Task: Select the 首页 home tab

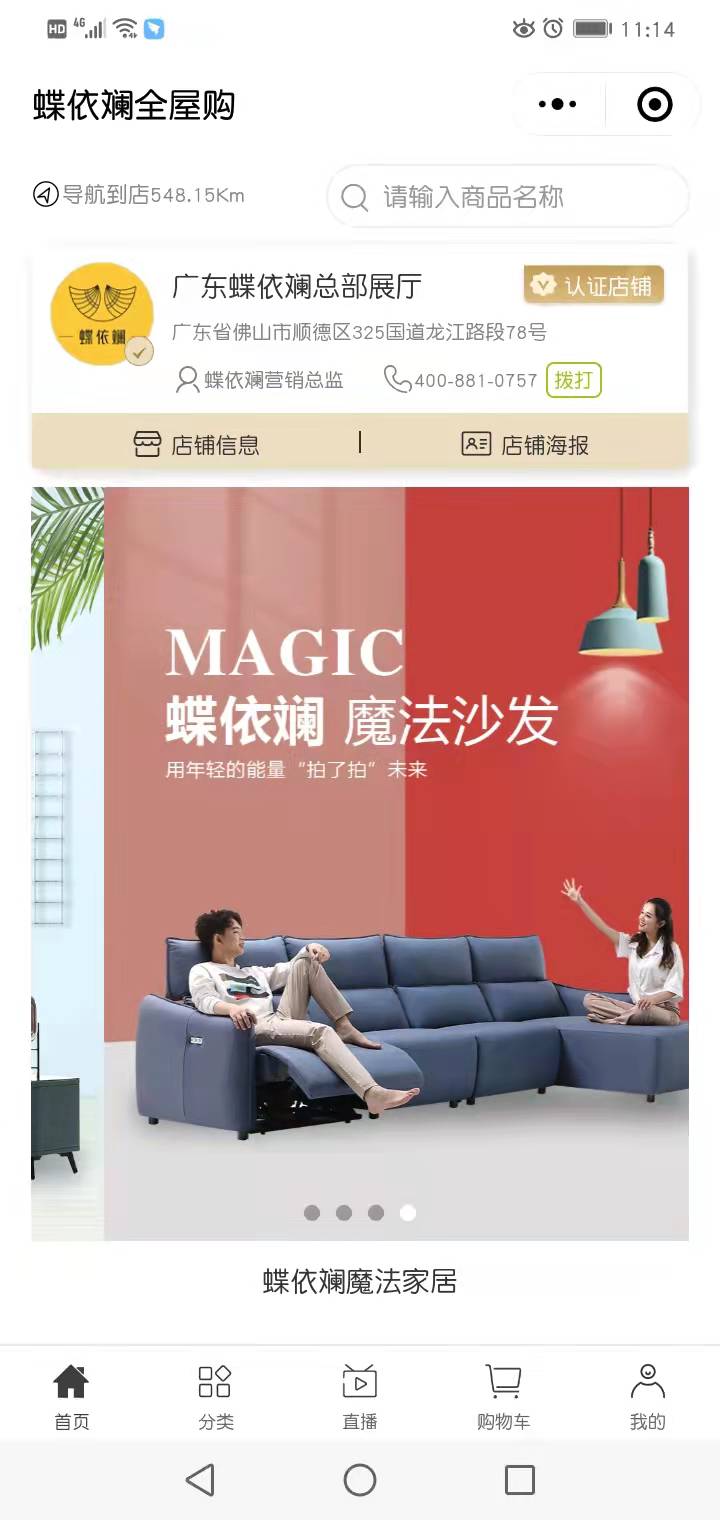Action: coord(71,1396)
